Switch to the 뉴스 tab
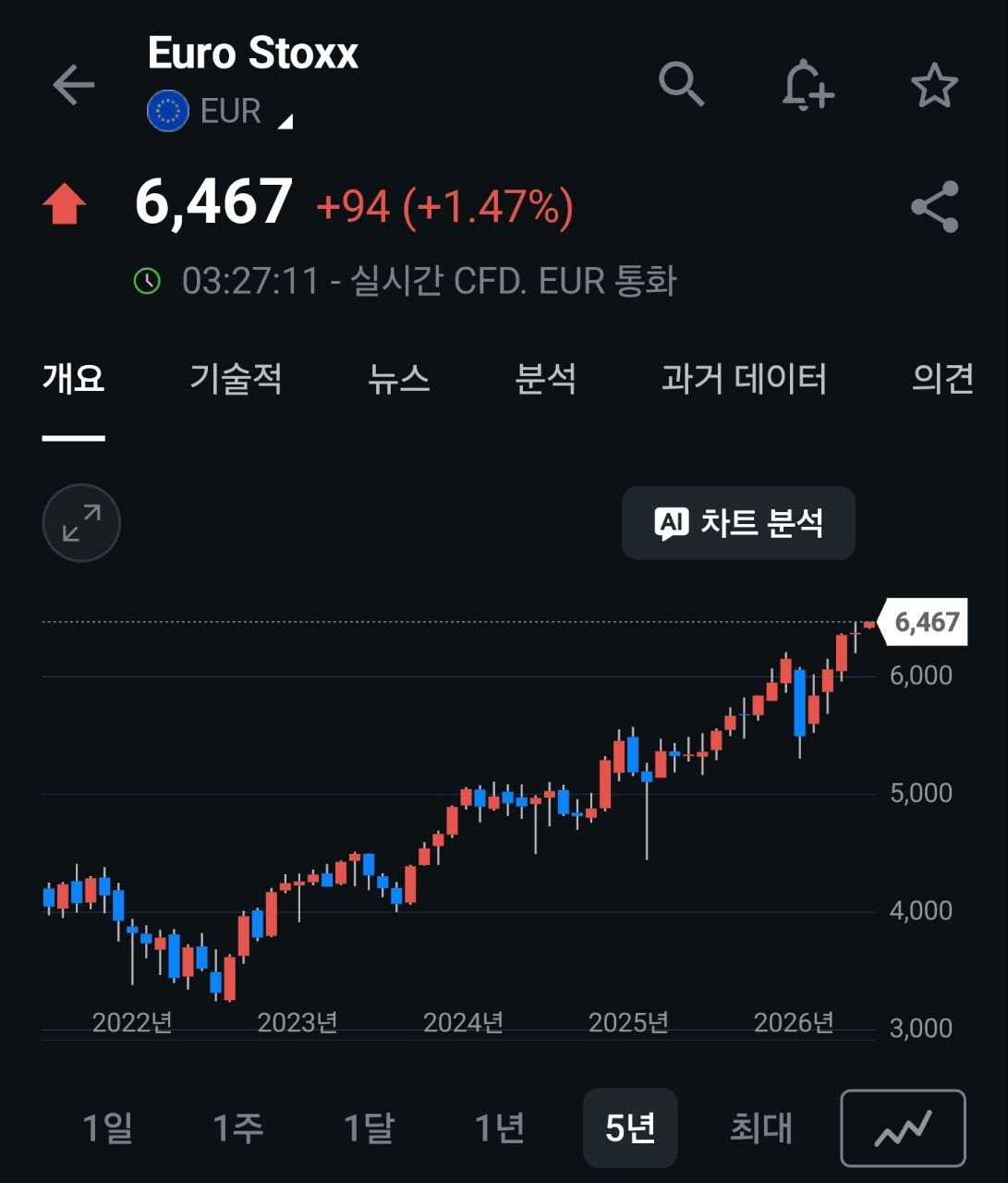This screenshot has height=1183, width=1008. coord(399,379)
